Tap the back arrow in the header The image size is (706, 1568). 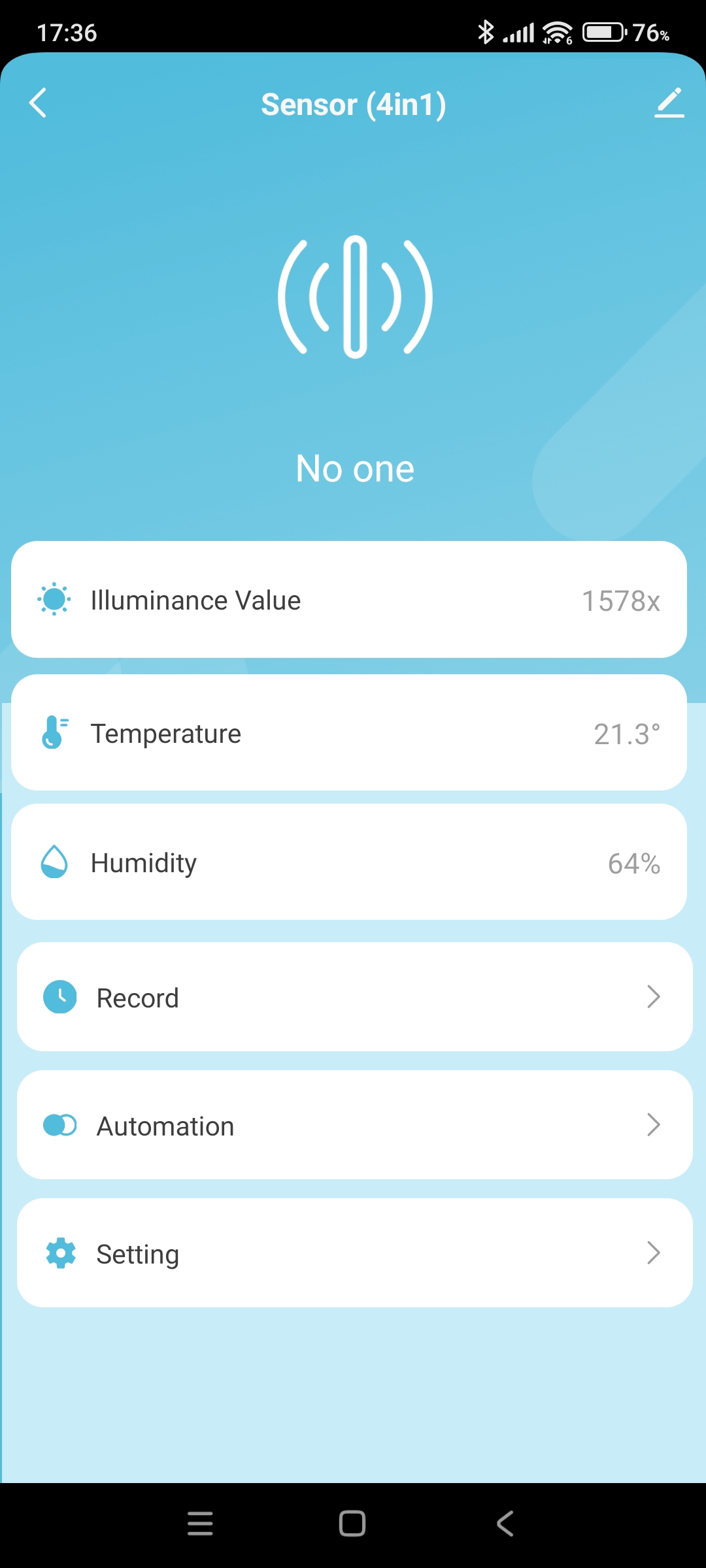[x=37, y=103]
